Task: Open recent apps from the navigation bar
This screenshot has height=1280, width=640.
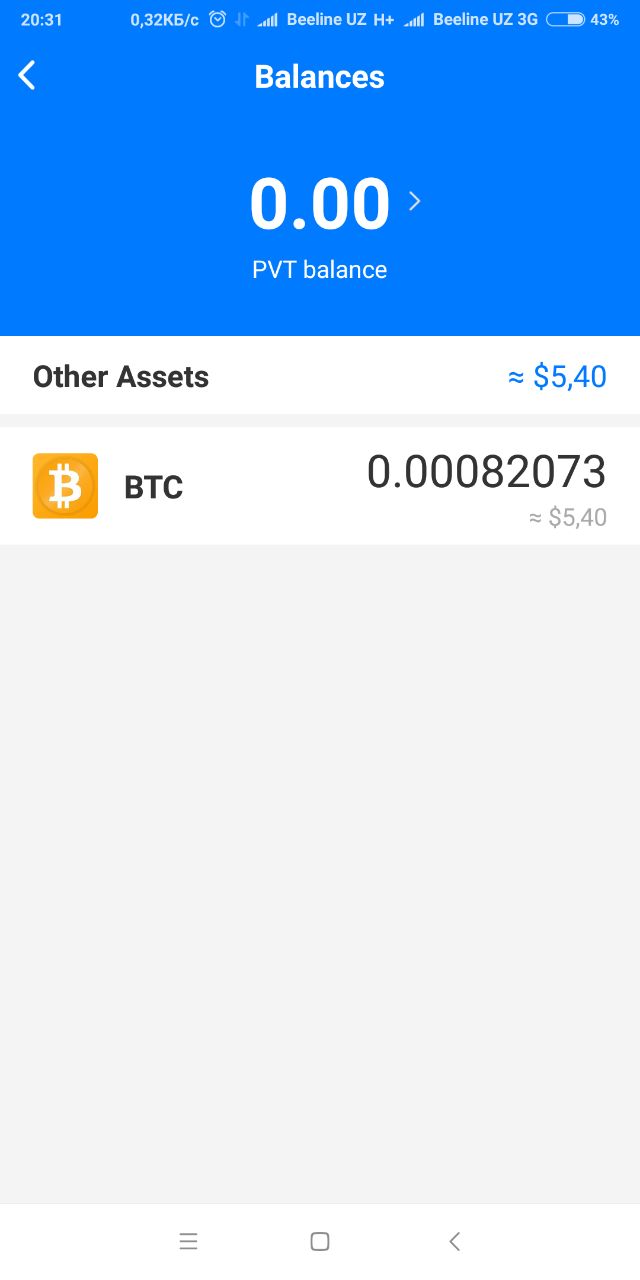Action: point(188,1241)
